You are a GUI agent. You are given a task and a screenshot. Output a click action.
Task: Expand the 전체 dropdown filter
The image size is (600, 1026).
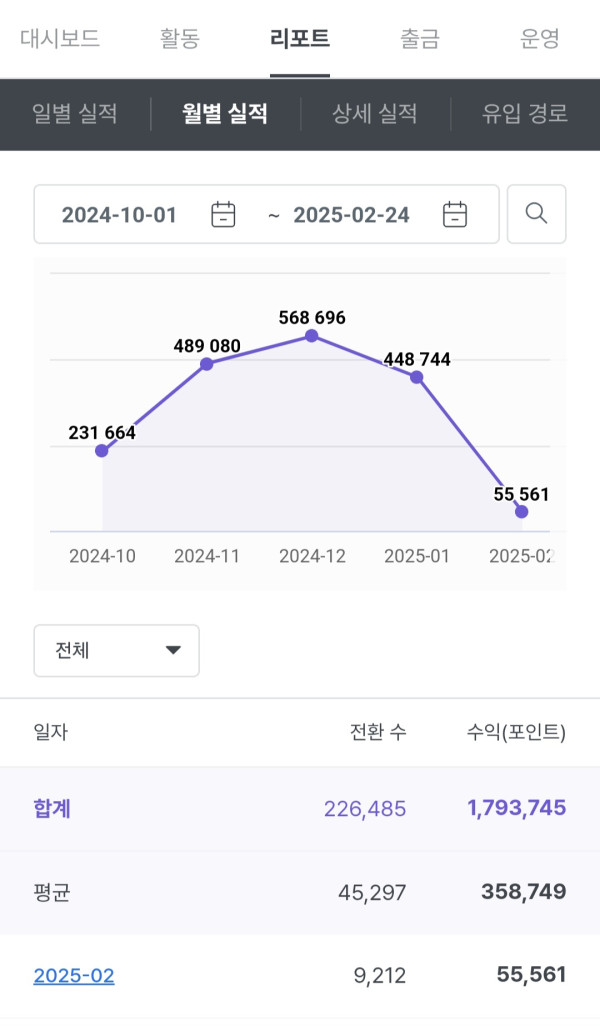(x=117, y=650)
